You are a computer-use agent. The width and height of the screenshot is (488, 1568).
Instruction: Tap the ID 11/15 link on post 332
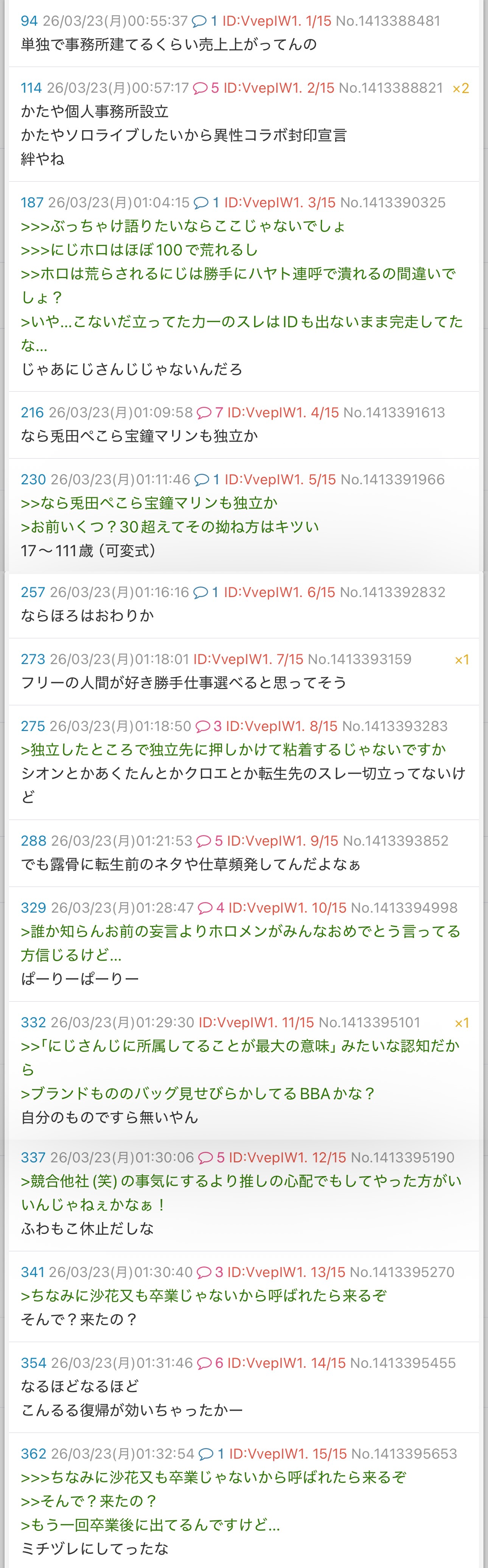(256, 1022)
